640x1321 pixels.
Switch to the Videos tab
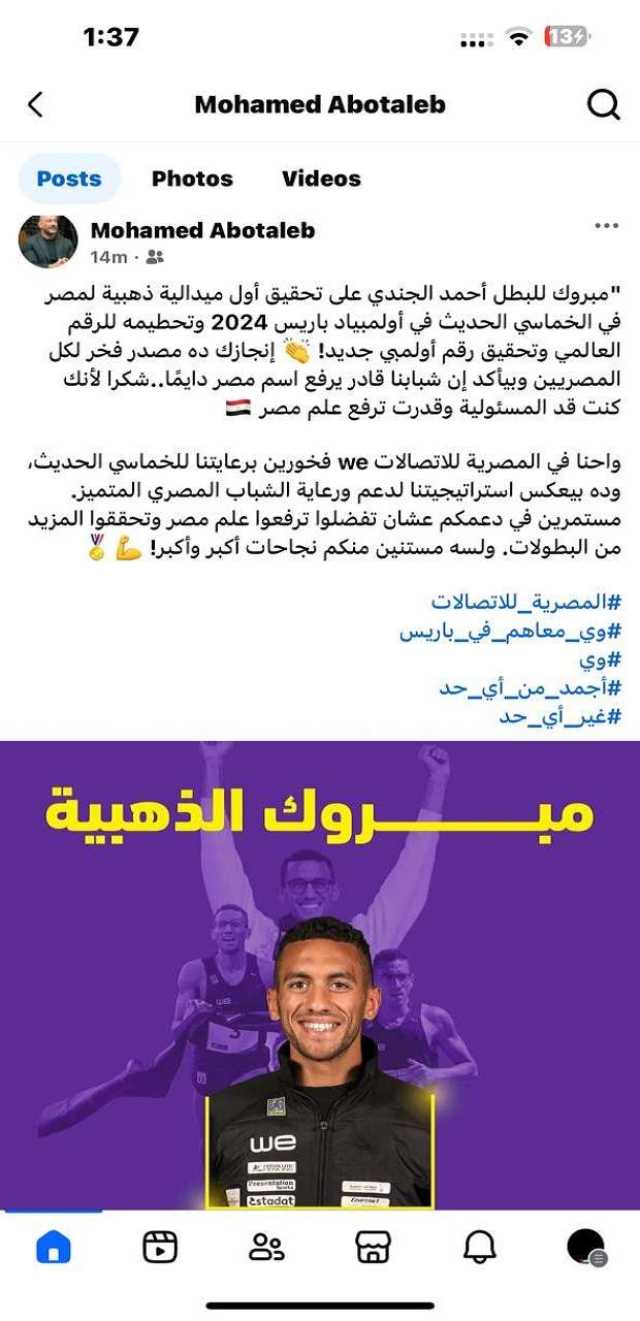[321, 179]
